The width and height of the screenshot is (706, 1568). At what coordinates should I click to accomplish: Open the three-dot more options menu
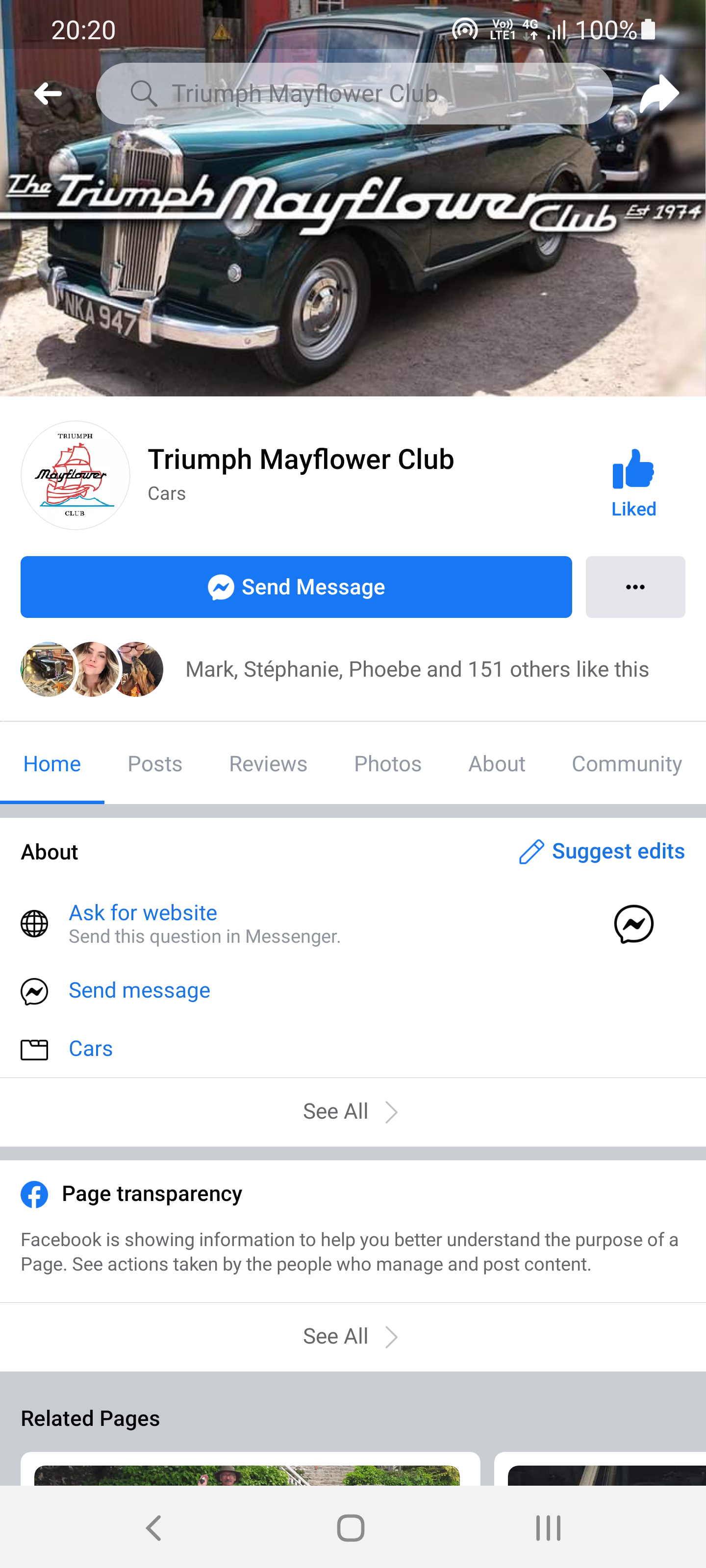635,586
